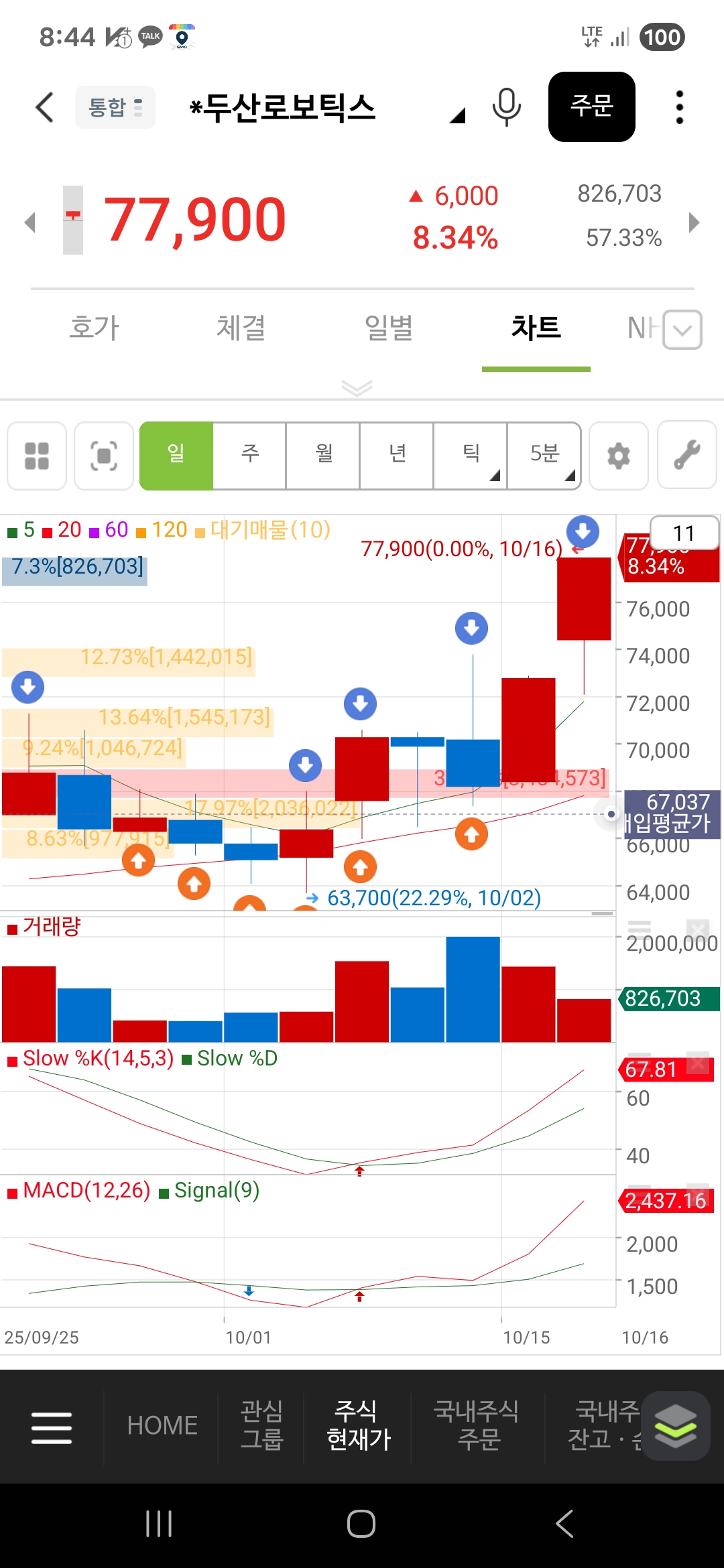Screen dimensions: 724x1568
Task: Open the hamburger menu in the bottom bar
Action: click(x=52, y=1427)
